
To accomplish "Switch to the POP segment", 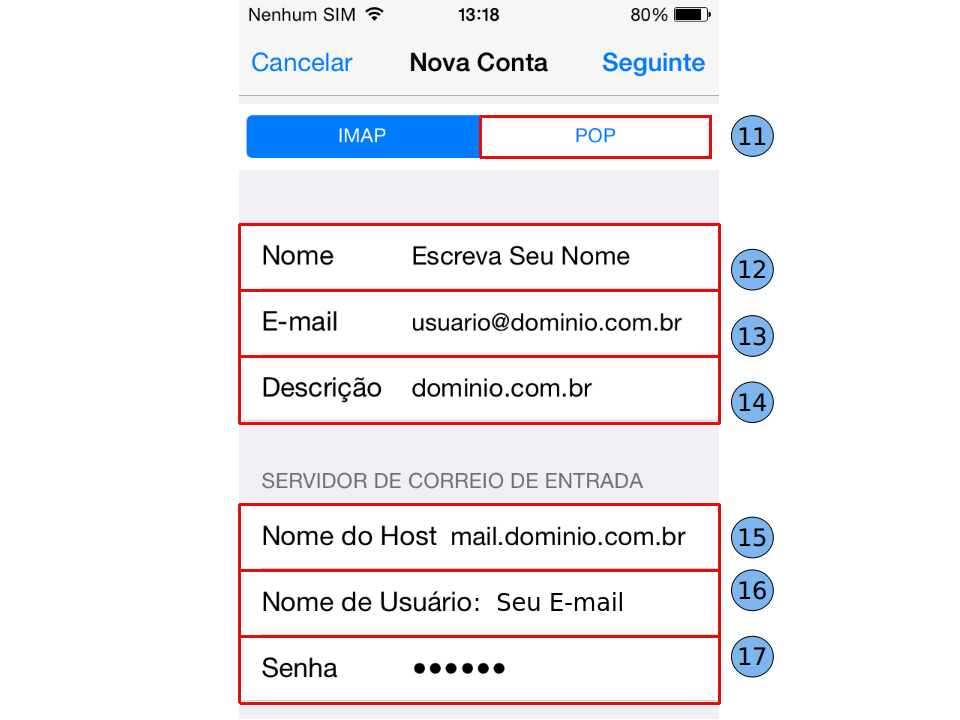I will [595, 136].
